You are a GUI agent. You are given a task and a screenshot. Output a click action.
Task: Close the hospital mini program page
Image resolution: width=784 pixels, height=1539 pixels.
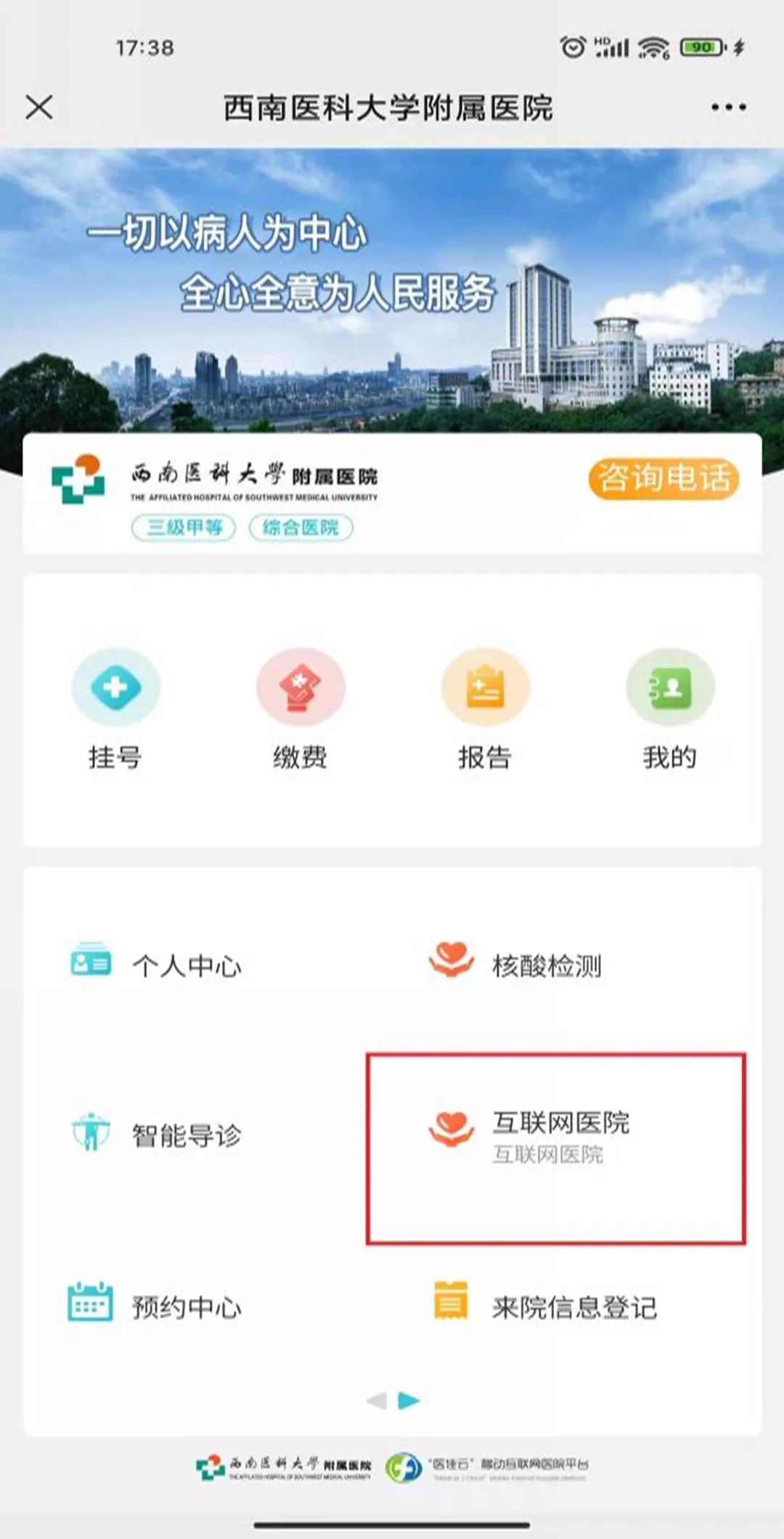pyautogui.click(x=39, y=107)
